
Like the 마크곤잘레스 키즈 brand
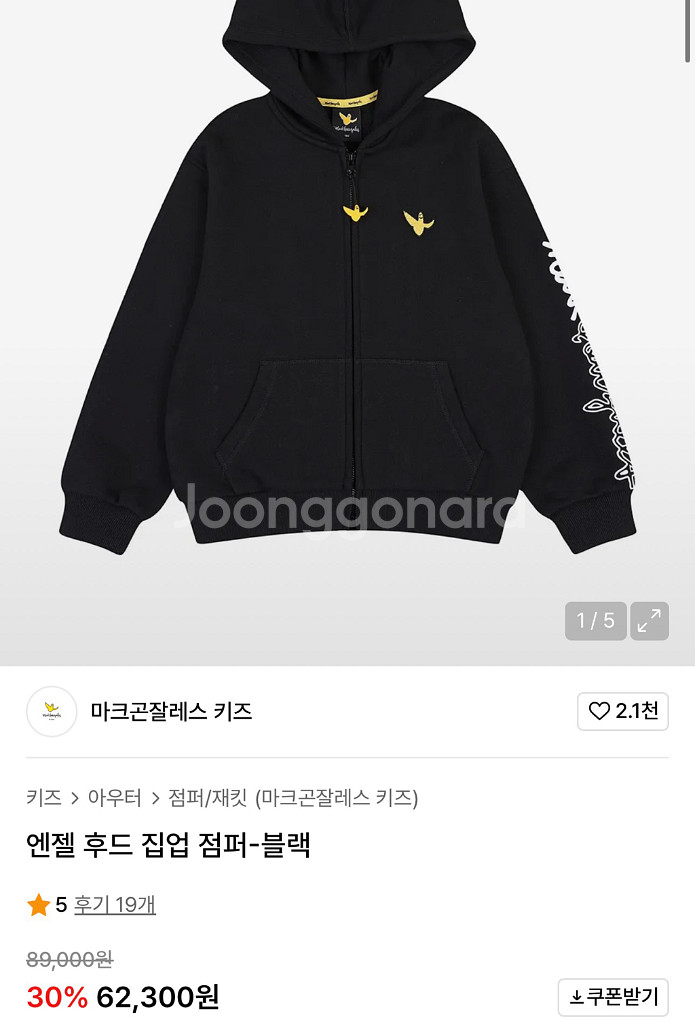[622, 712]
